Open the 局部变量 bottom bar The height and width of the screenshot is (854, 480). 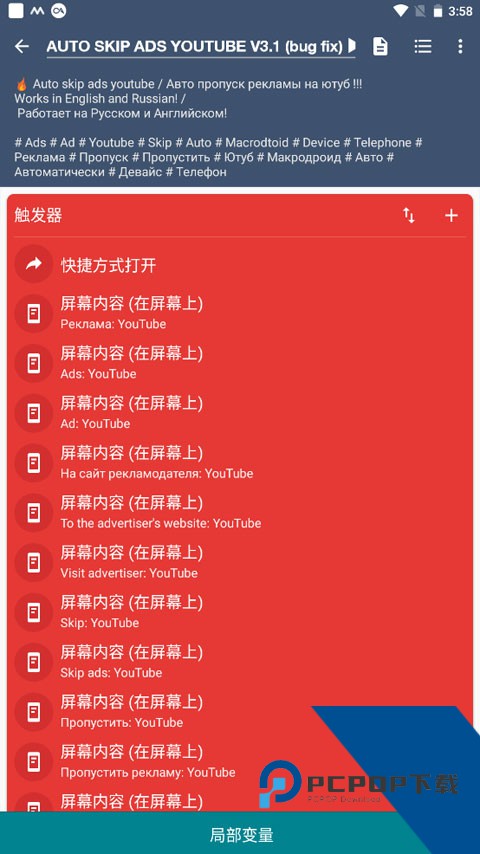(240, 834)
